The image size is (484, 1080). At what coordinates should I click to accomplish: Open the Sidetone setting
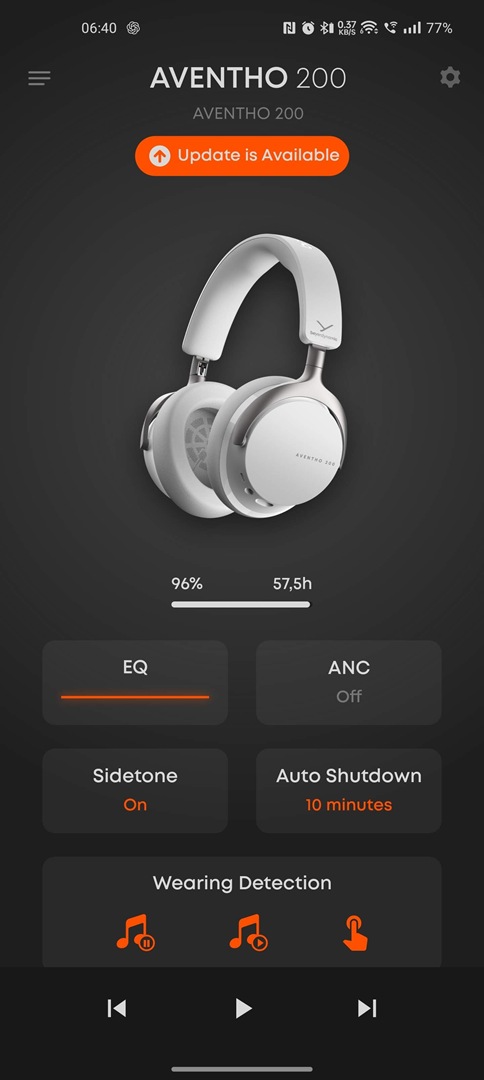[x=135, y=791]
